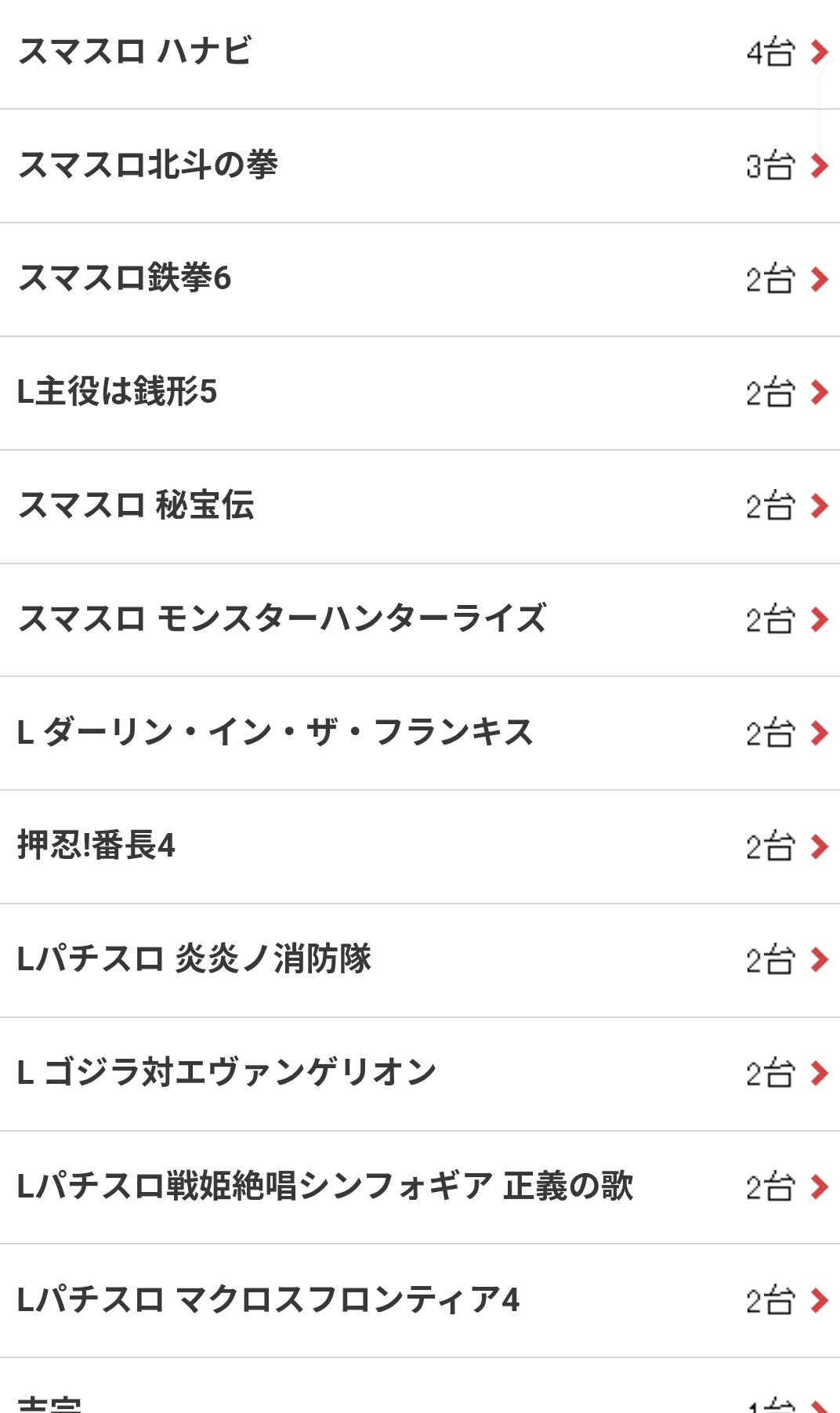840x1413 pixels.
Task: Select L ダーリン・イン・ザ・フランキス row
Action: click(x=420, y=733)
